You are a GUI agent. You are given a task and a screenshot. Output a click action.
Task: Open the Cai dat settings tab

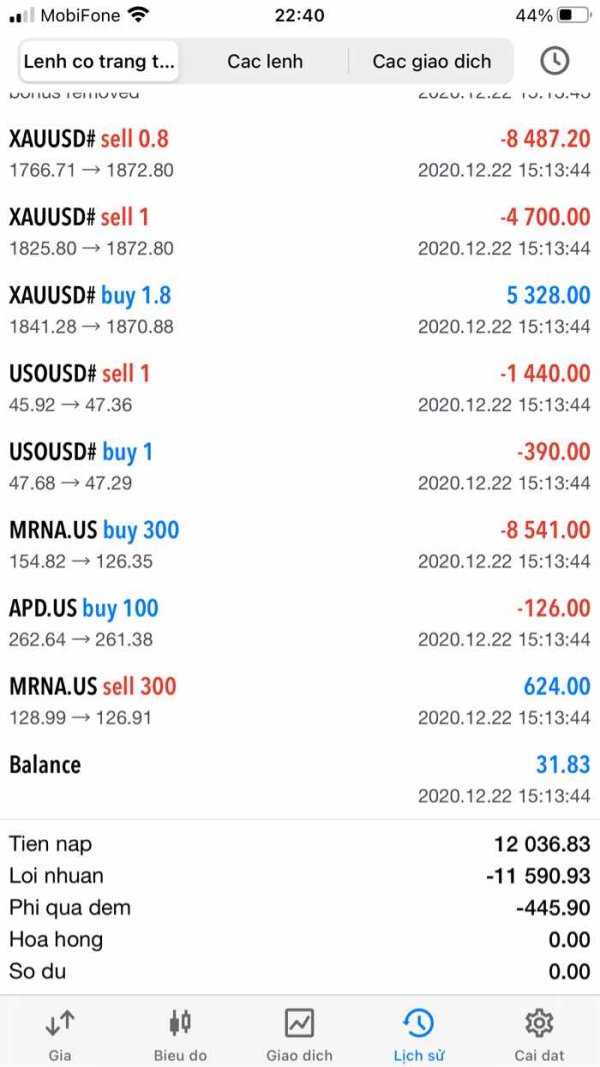coord(539,1033)
